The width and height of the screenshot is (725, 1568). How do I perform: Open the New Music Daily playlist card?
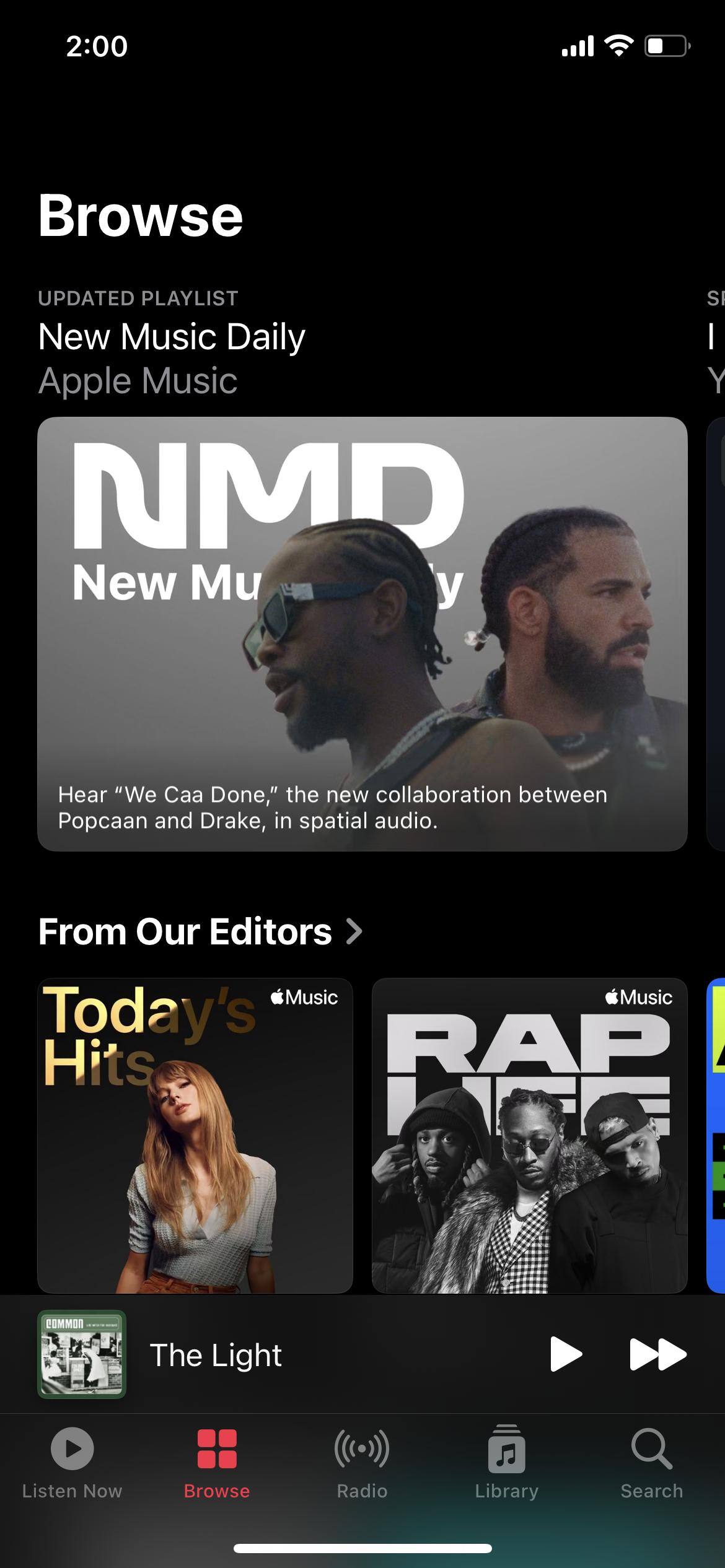(x=362, y=633)
